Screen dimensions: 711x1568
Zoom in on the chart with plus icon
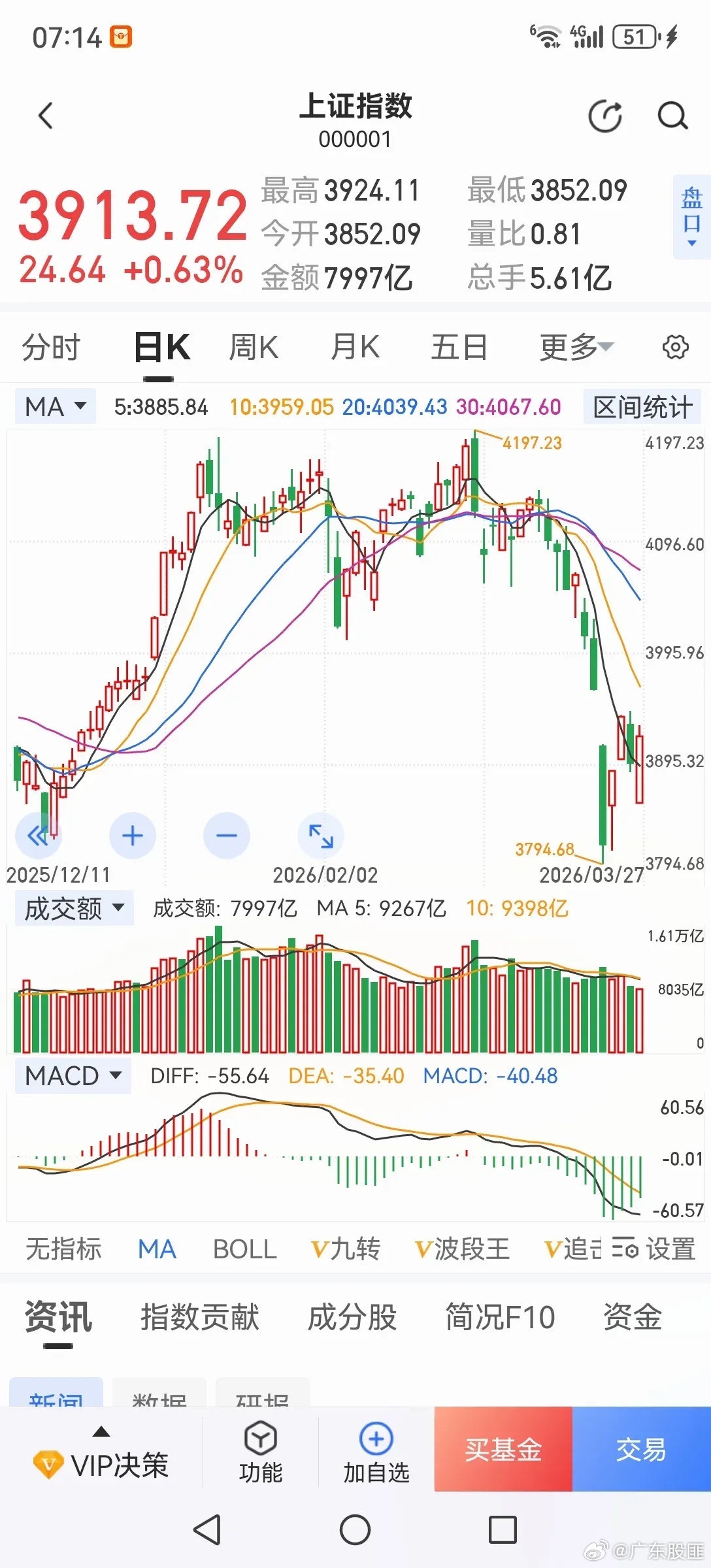click(x=132, y=835)
